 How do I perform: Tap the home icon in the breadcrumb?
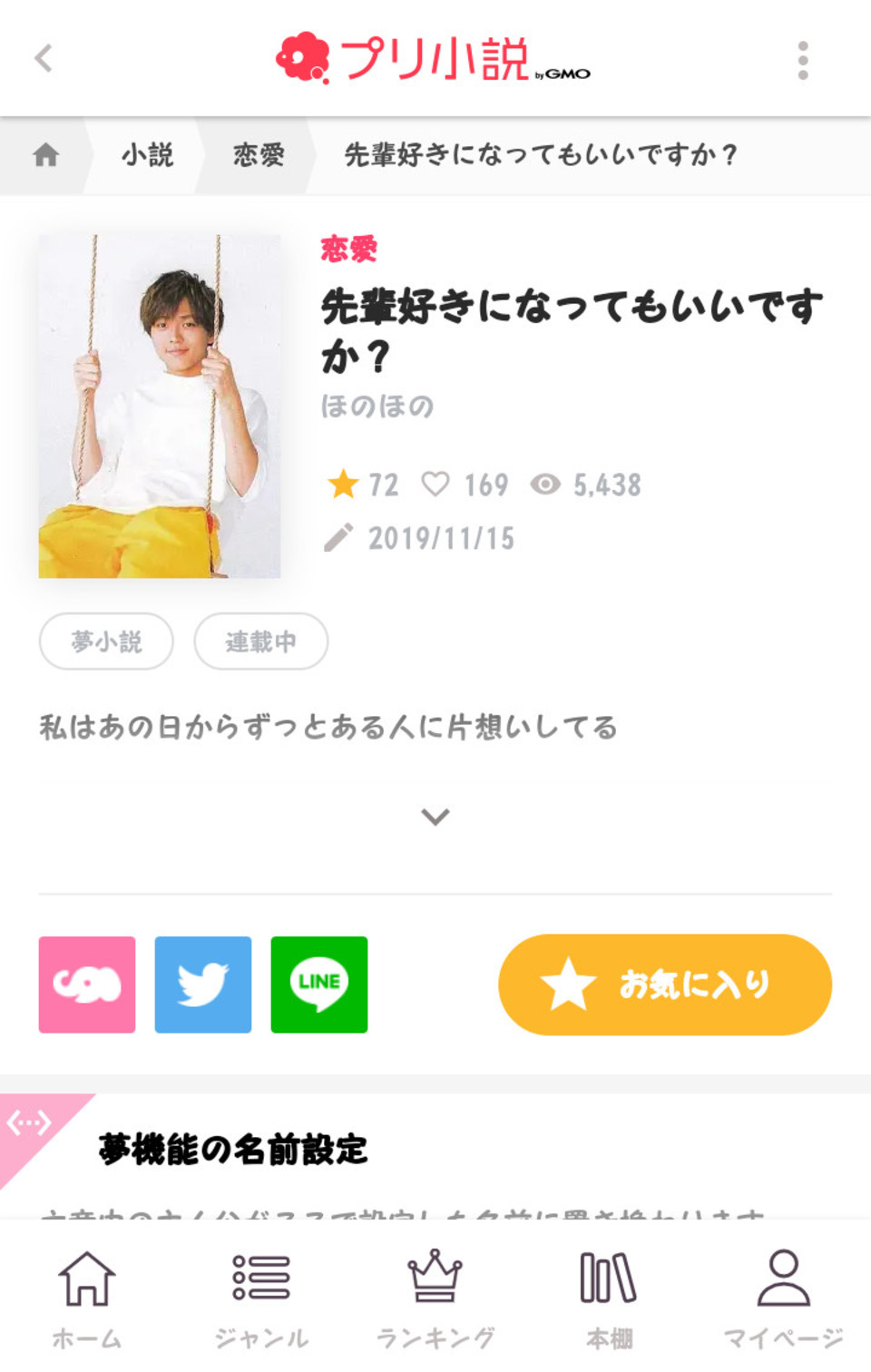pos(46,155)
